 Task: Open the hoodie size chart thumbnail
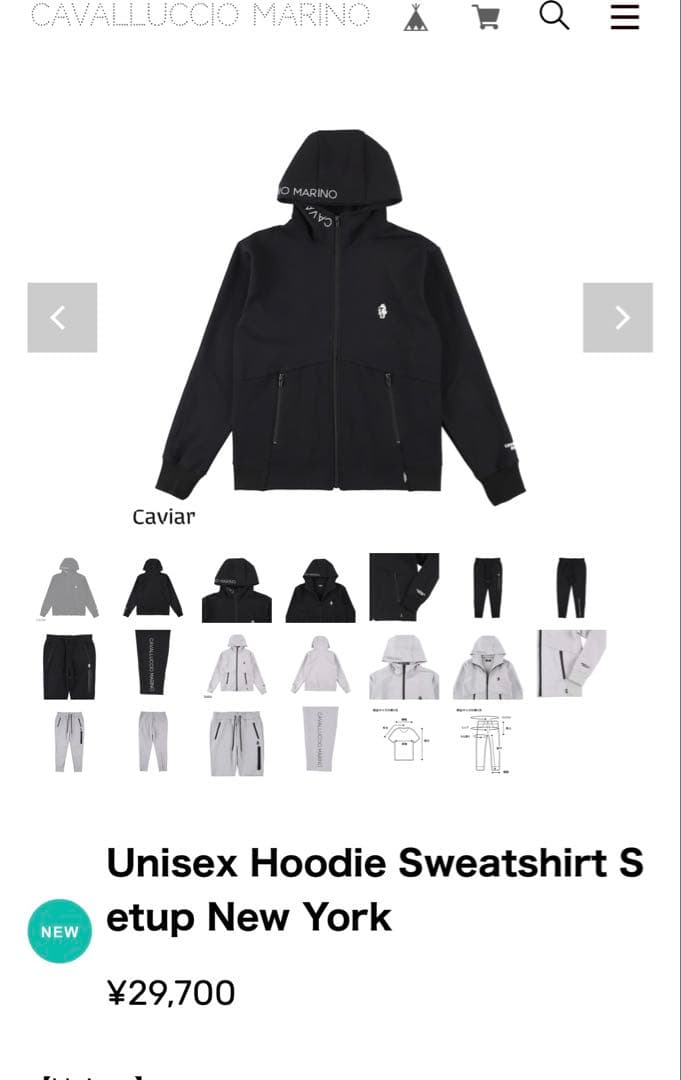point(404,742)
